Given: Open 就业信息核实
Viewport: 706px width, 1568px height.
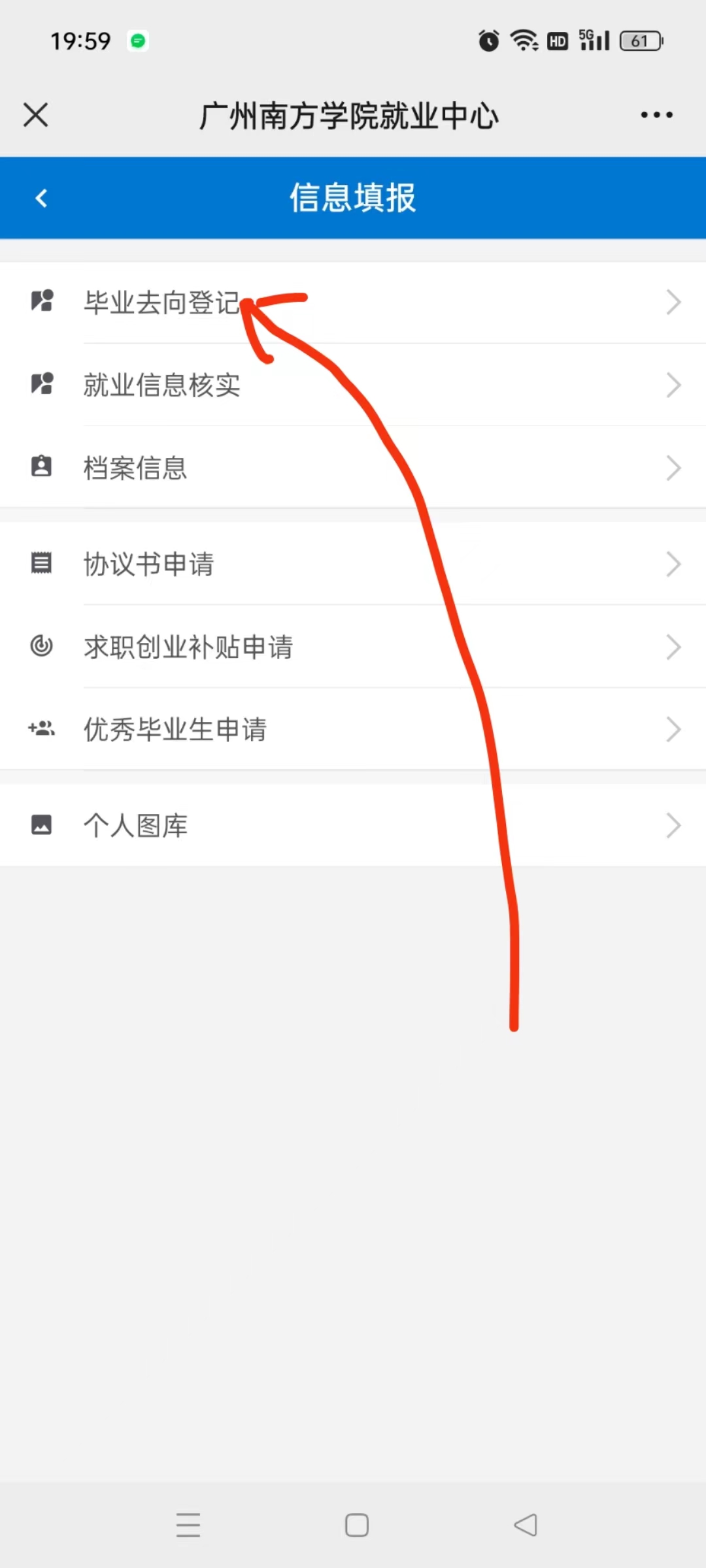Looking at the screenshot, I should (x=353, y=385).
